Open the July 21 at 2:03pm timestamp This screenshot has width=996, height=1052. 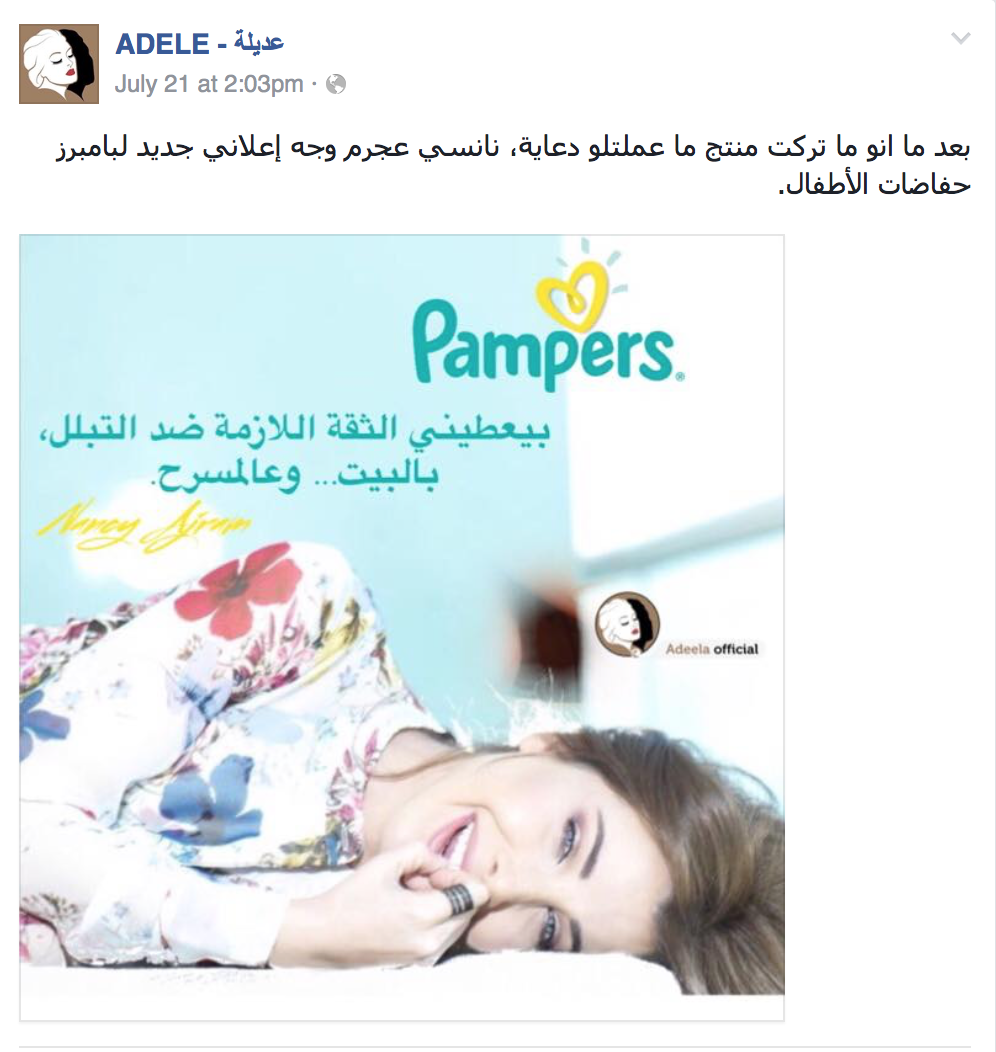(209, 84)
